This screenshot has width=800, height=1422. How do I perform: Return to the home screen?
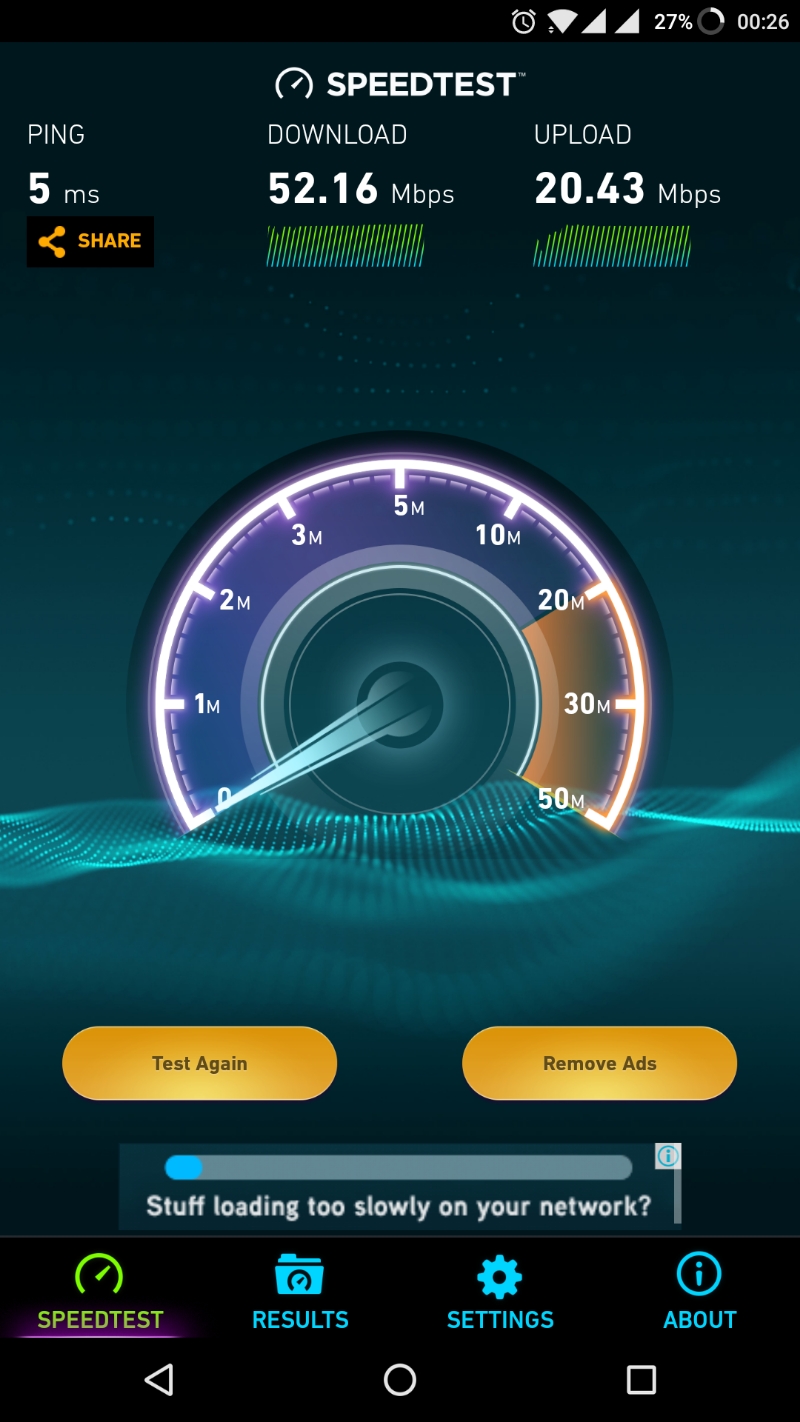pos(400,1380)
